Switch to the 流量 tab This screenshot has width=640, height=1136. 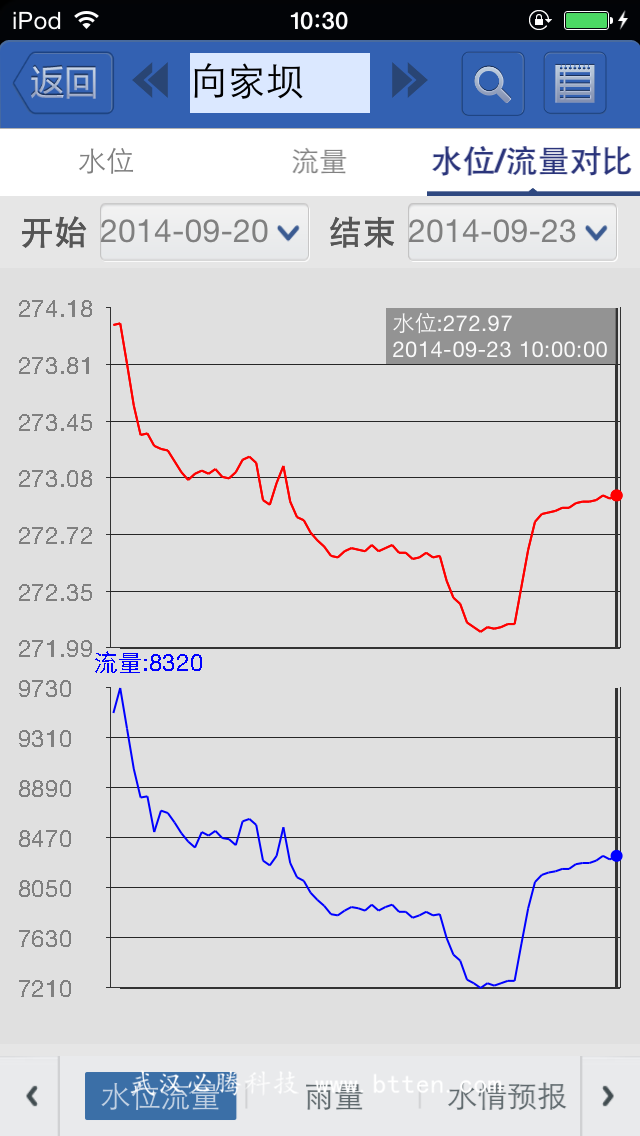pos(320,162)
